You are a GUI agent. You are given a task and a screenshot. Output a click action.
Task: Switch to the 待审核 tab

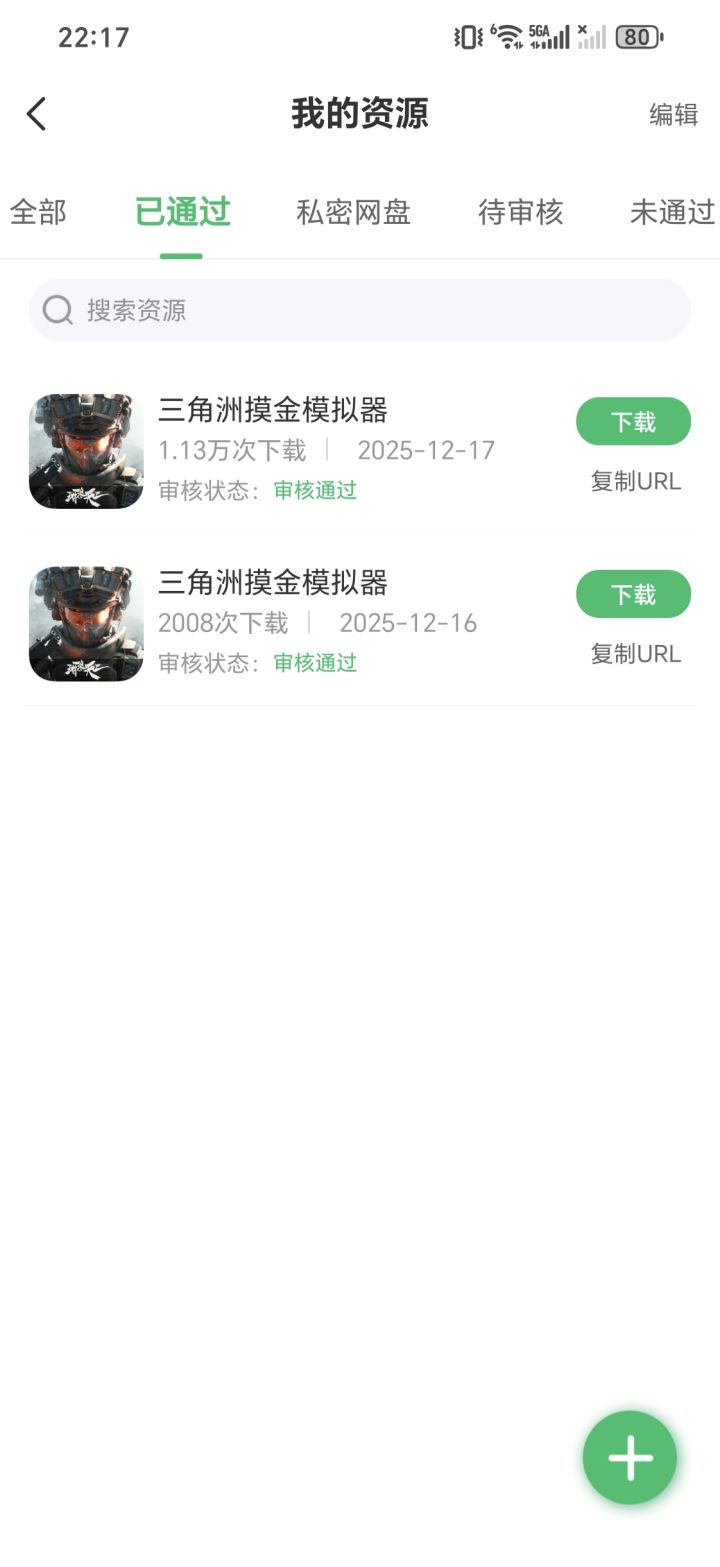[x=520, y=212]
